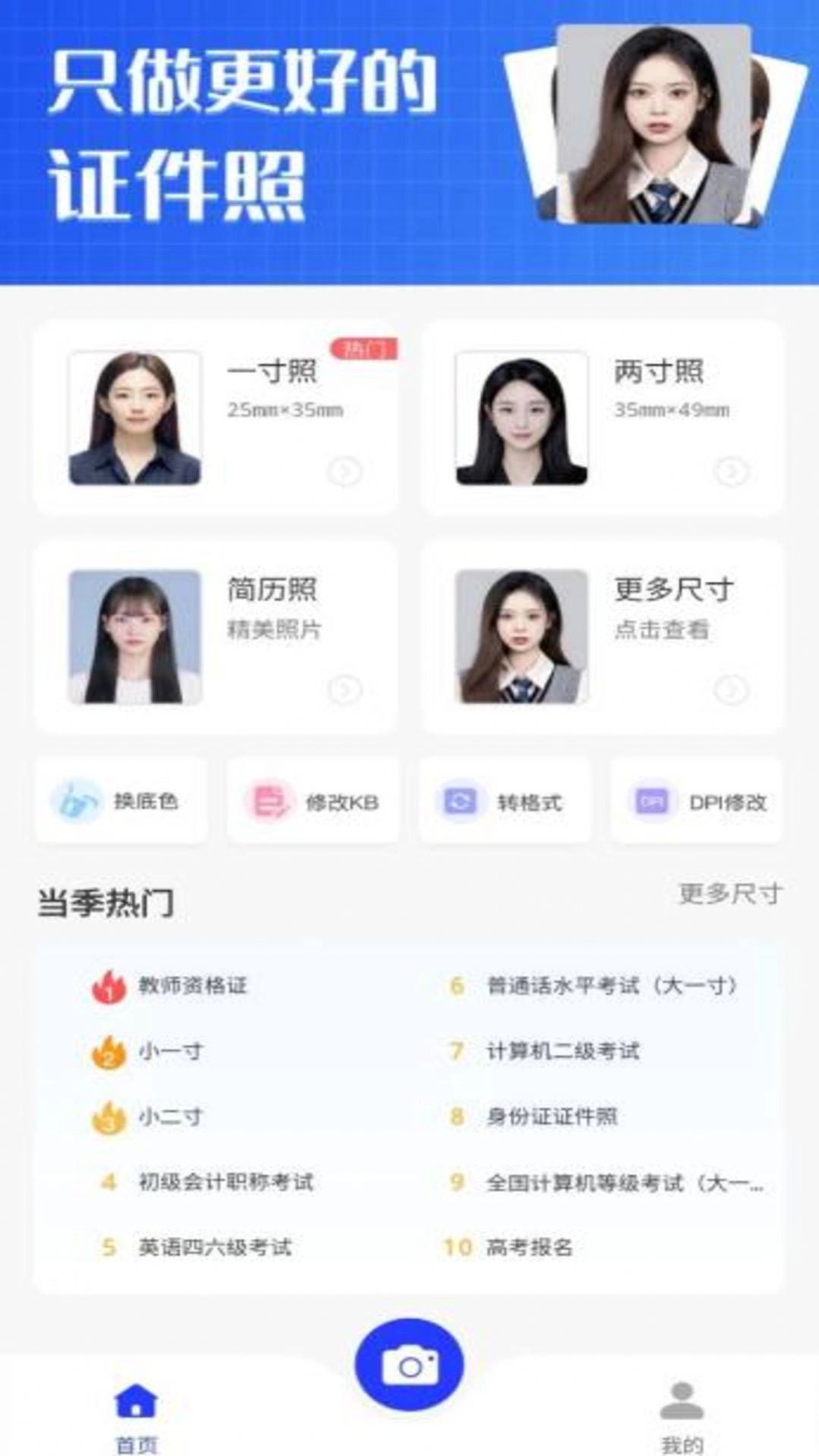The image size is (819, 1456).
Task: Tap the blue camera button
Action: 409,1365
